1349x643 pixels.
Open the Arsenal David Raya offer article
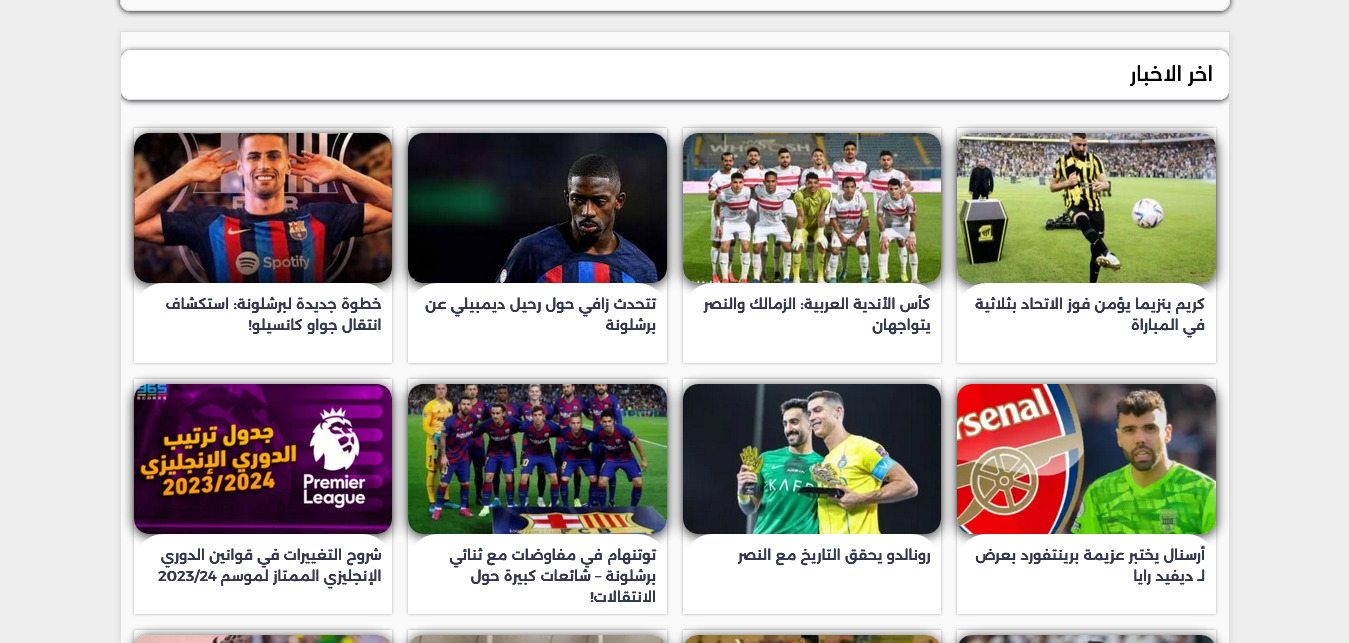(x=1089, y=565)
